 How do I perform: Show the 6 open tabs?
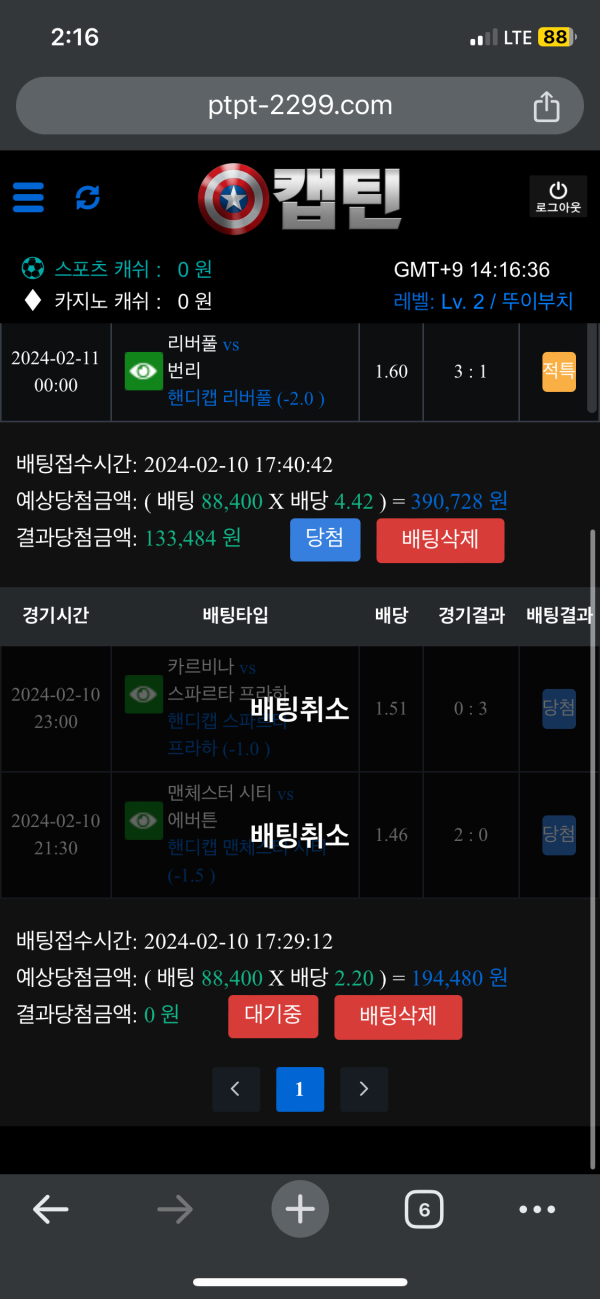coord(424,1210)
